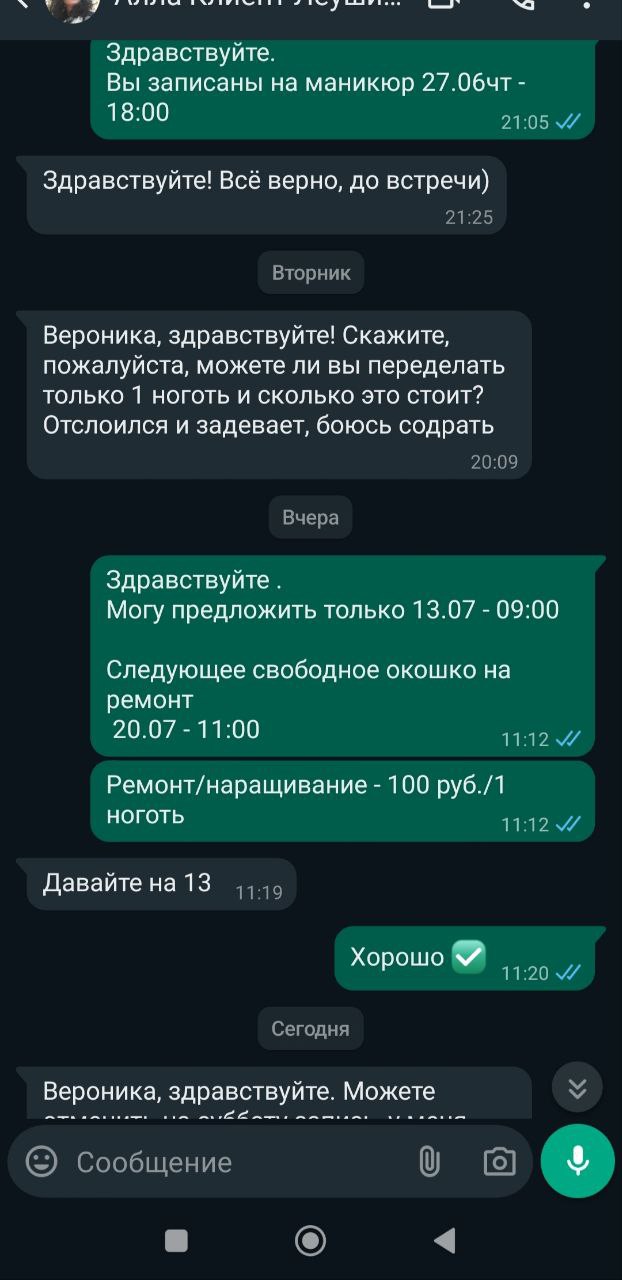Image resolution: width=622 pixels, height=1280 pixels.
Task: Open the emoji picker in message field
Action: [41, 1161]
